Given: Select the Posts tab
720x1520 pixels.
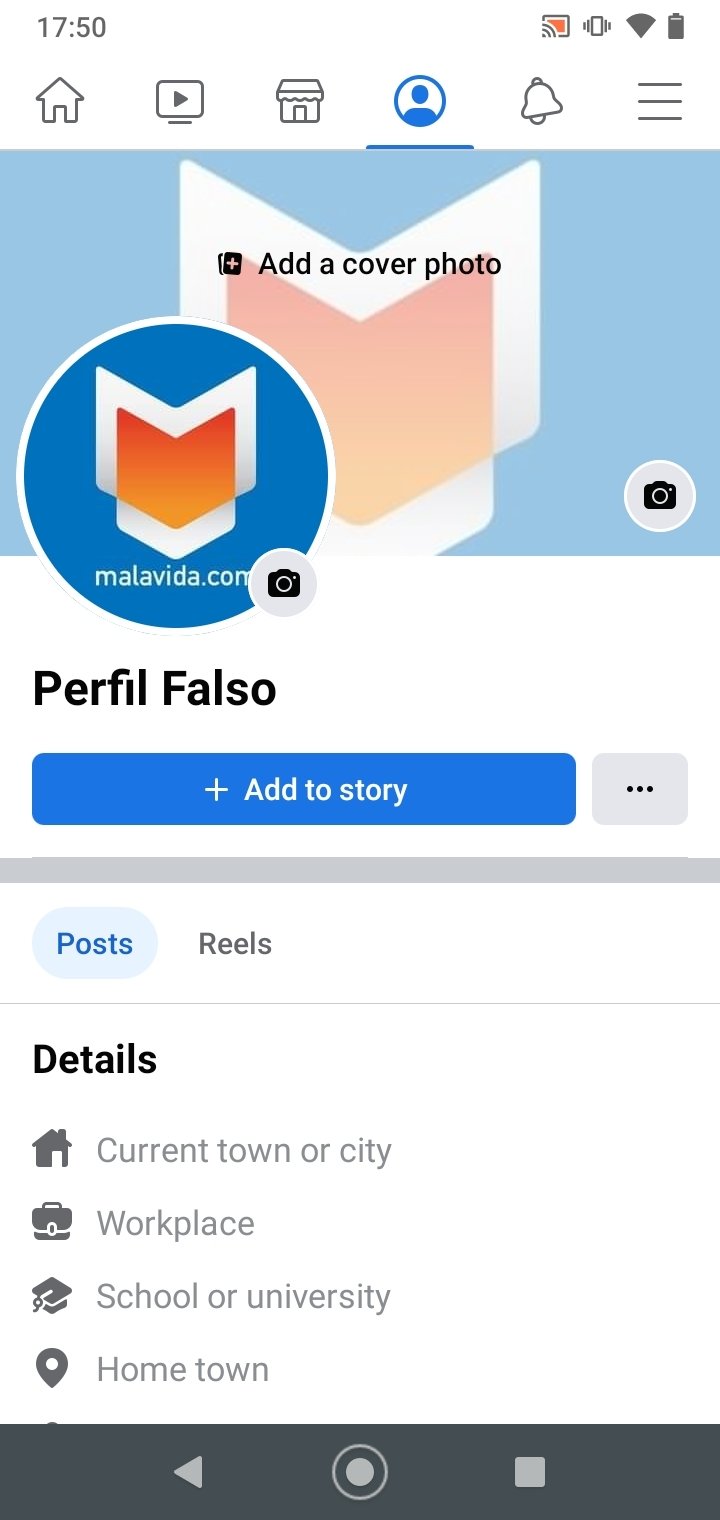Looking at the screenshot, I should (x=95, y=943).
